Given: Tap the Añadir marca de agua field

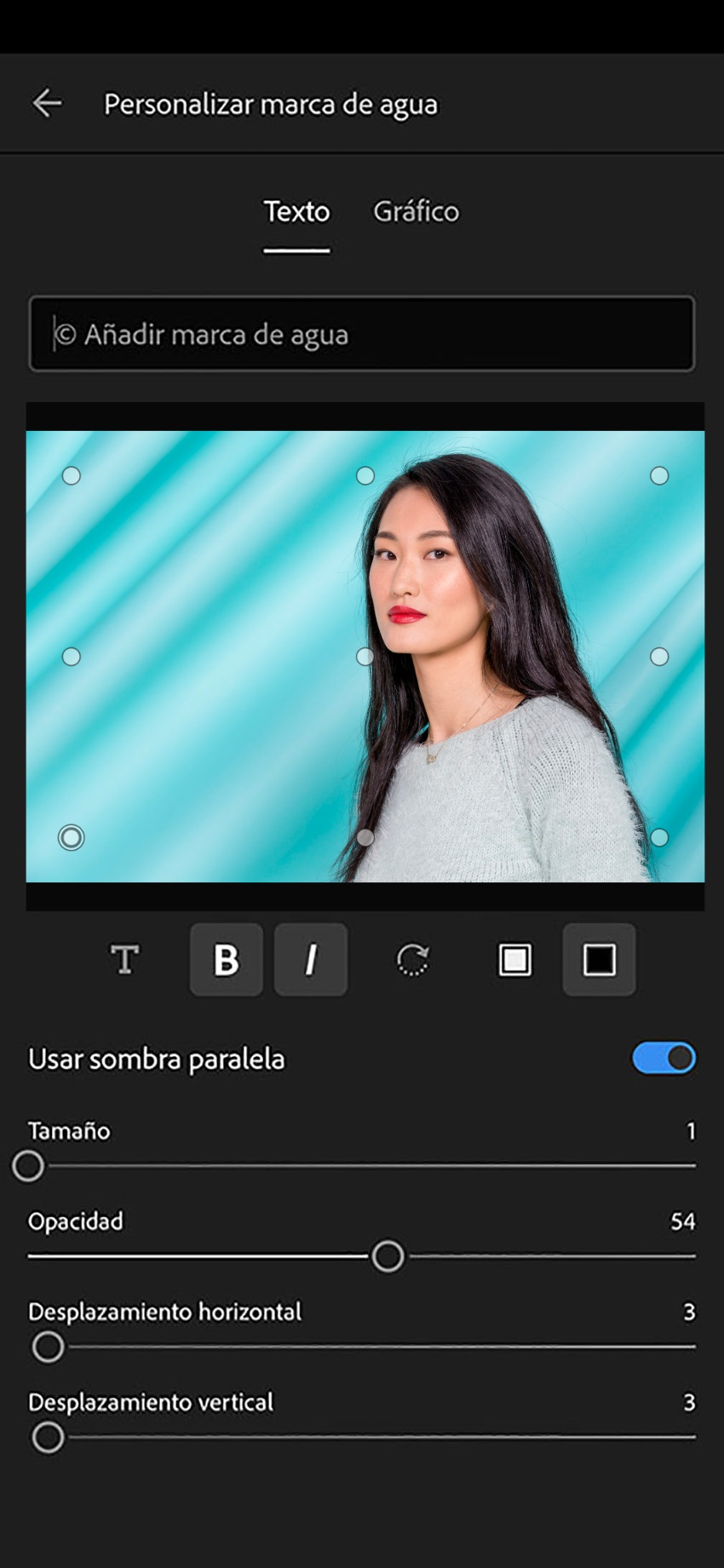Looking at the screenshot, I should click(362, 334).
